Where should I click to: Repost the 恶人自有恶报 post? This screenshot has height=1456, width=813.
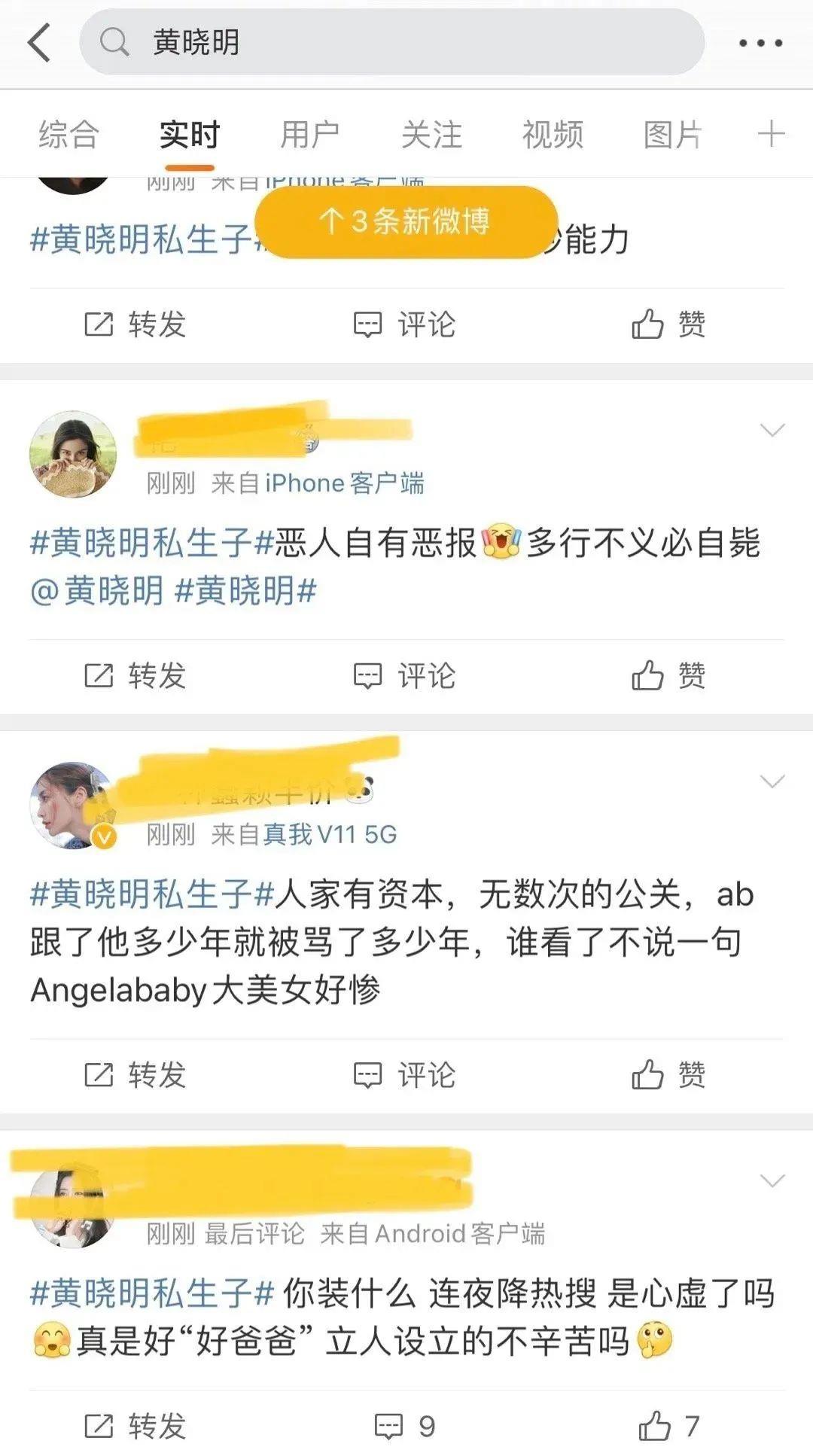click(135, 675)
